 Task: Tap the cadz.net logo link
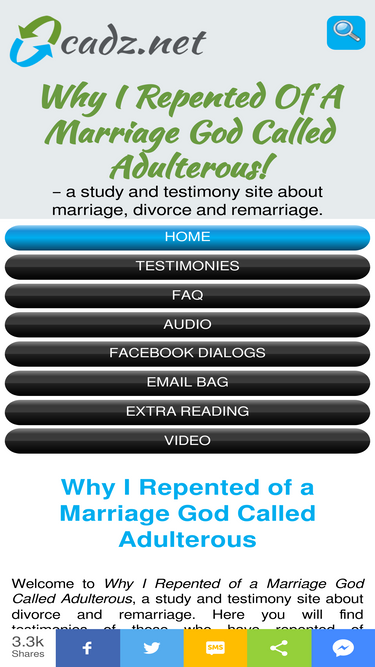pyautogui.click(x=108, y=41)
